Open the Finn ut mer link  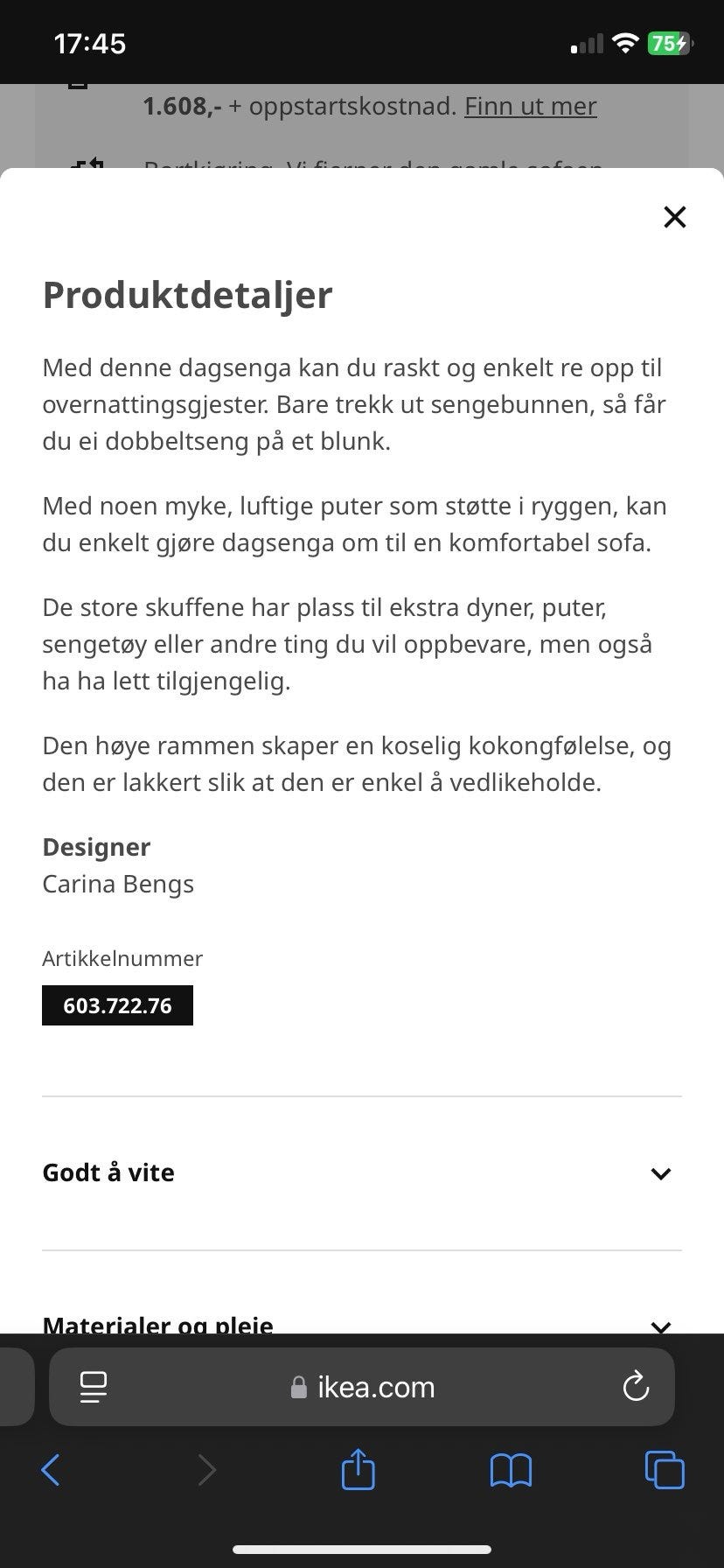(530, 106)
